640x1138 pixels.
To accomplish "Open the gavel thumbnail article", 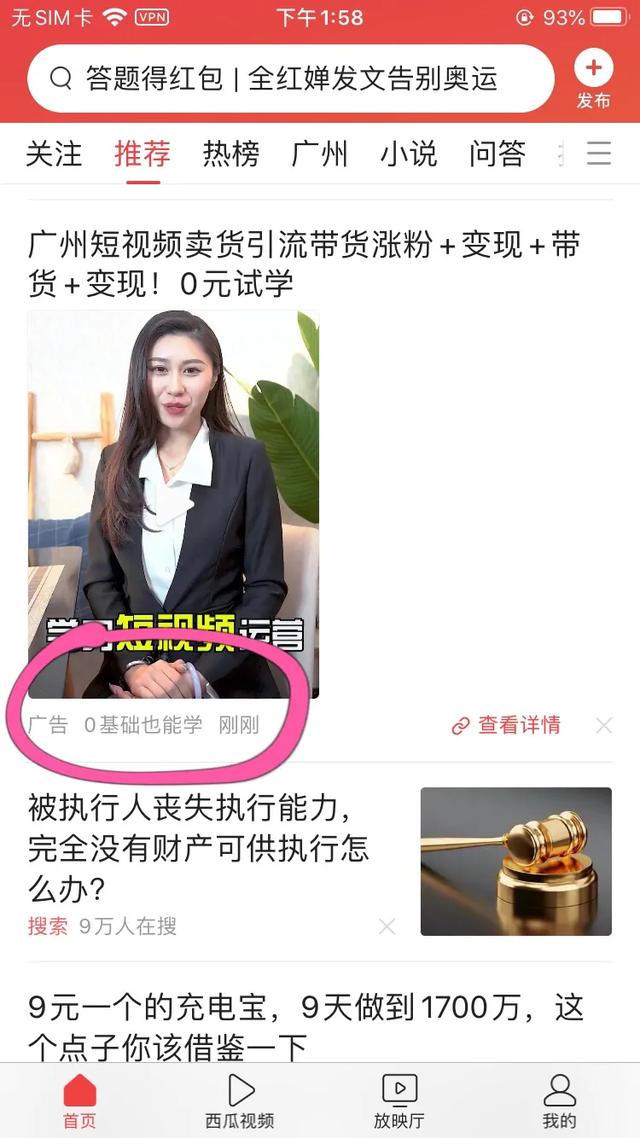I will (516, 861).
